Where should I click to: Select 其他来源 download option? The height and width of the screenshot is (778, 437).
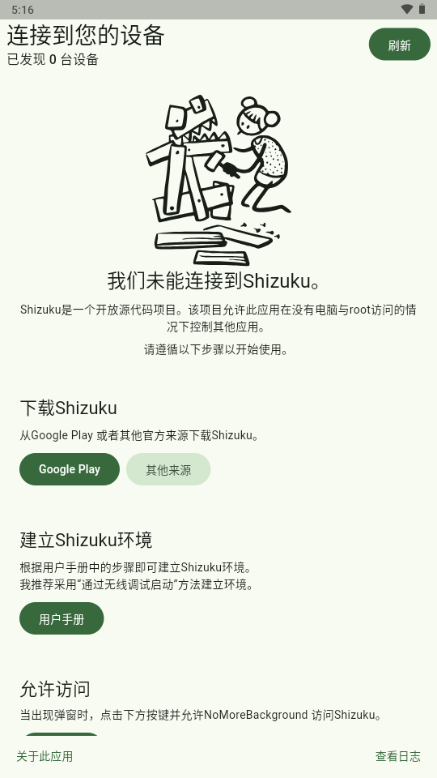click(x=168, y=469)
